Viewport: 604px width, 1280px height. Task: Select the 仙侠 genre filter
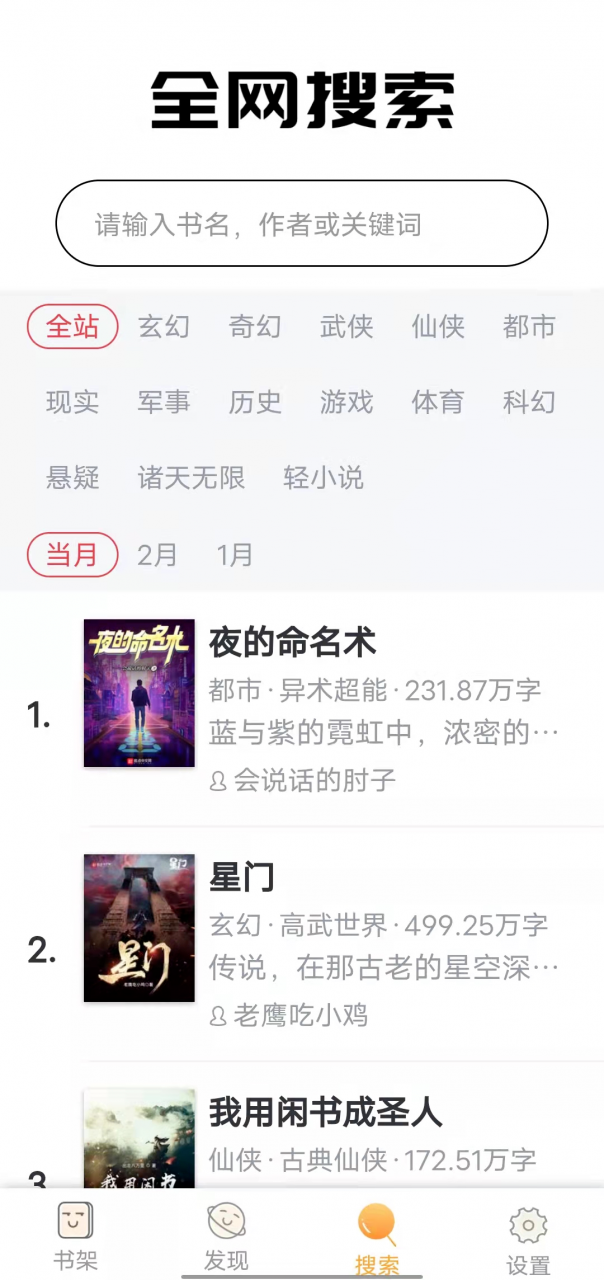(438, 327)
